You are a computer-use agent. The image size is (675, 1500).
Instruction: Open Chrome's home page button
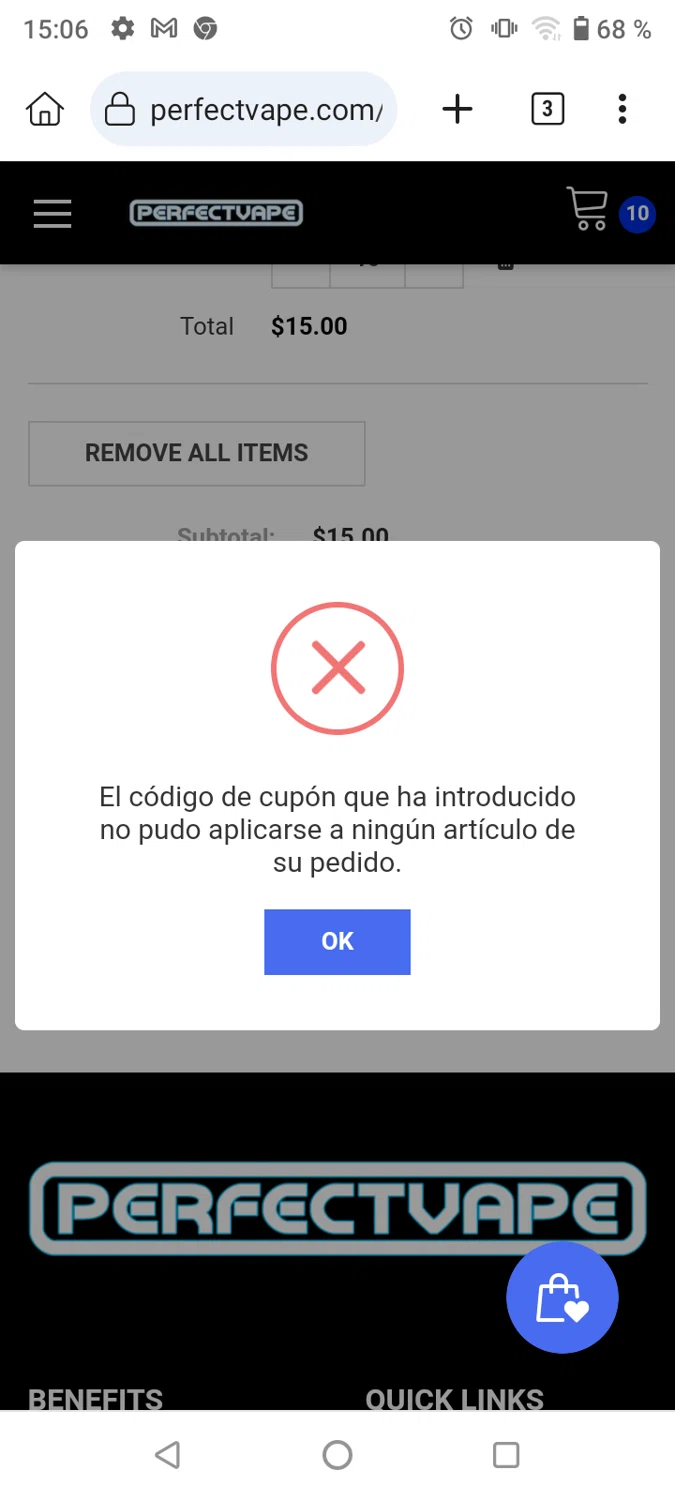click(45, 109)
